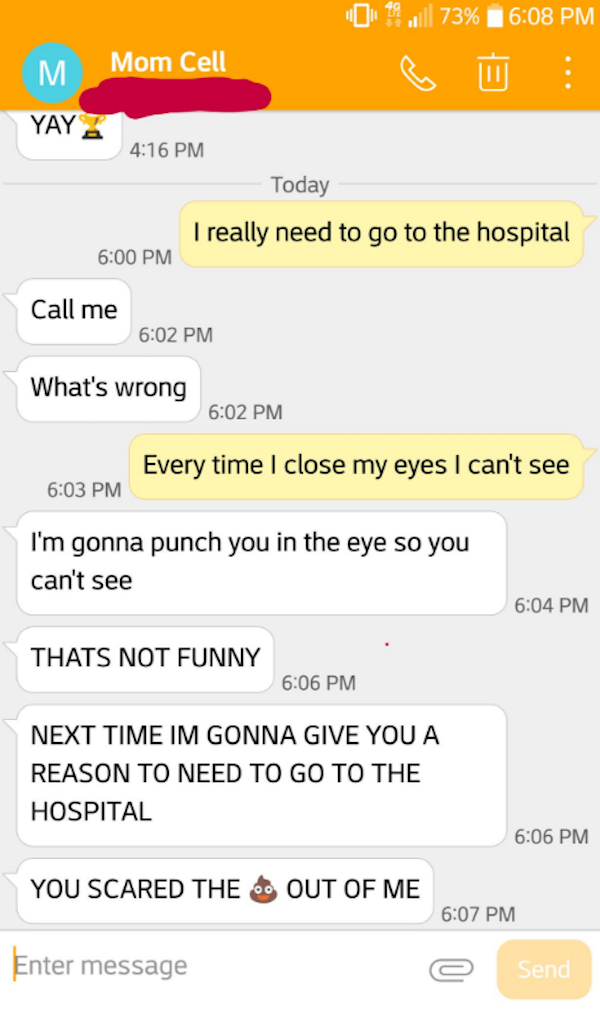This screenshot has height=1017, width=600.
Task: Tap the Send button
Action: [543, 968]
